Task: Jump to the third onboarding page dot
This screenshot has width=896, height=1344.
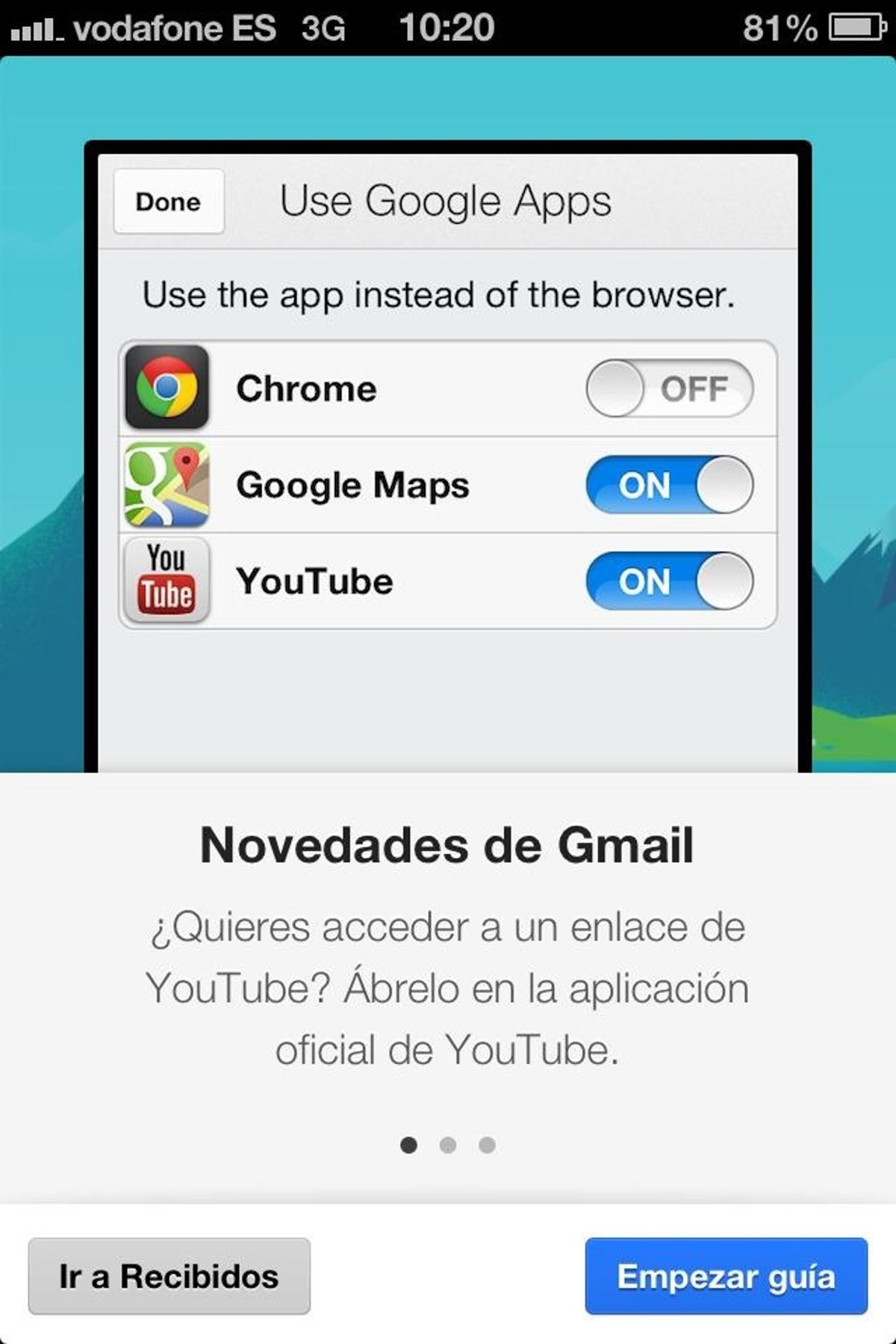Action: (487, 1145)
